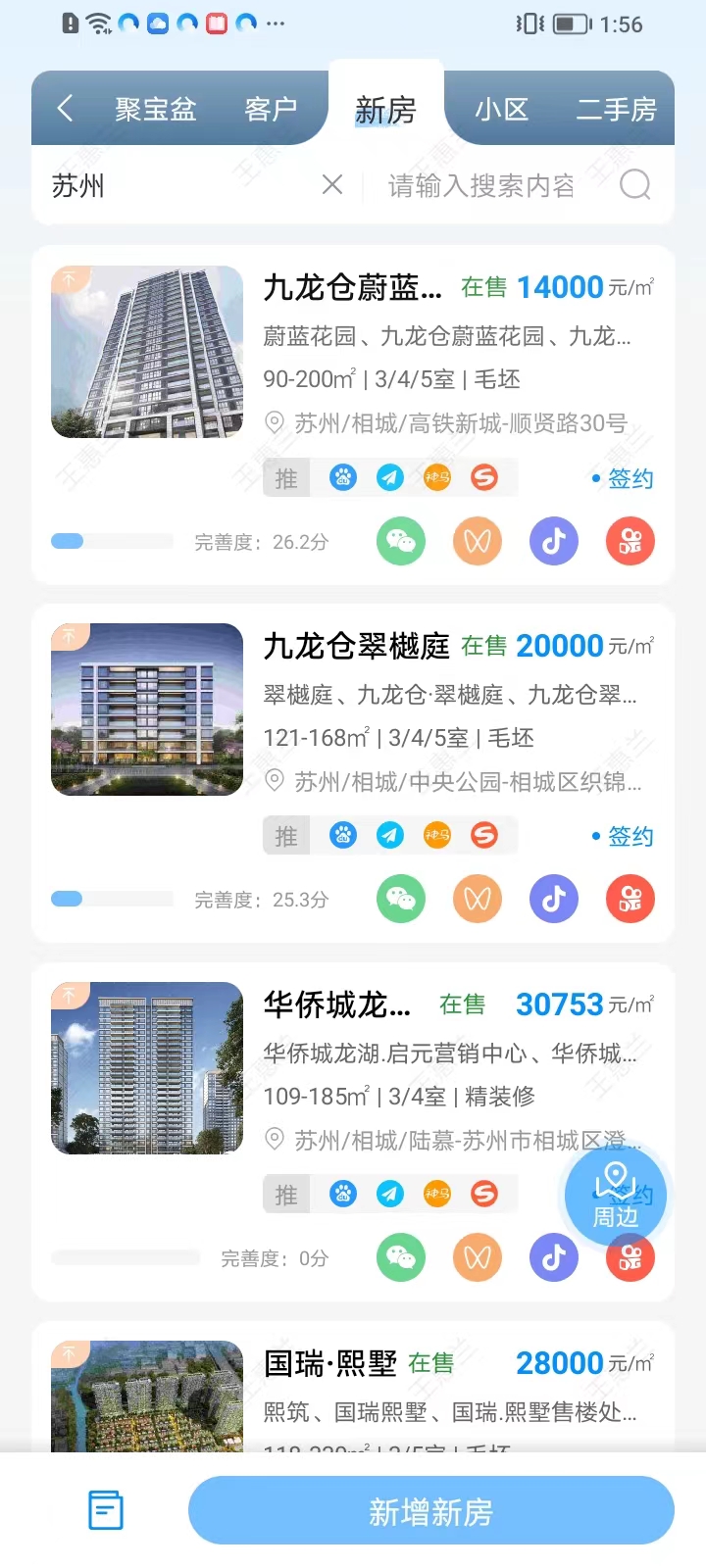Open the 客户 tab
Viewport: 706px width, 1568px height.
pyautogui.click(x=271, y=110)
